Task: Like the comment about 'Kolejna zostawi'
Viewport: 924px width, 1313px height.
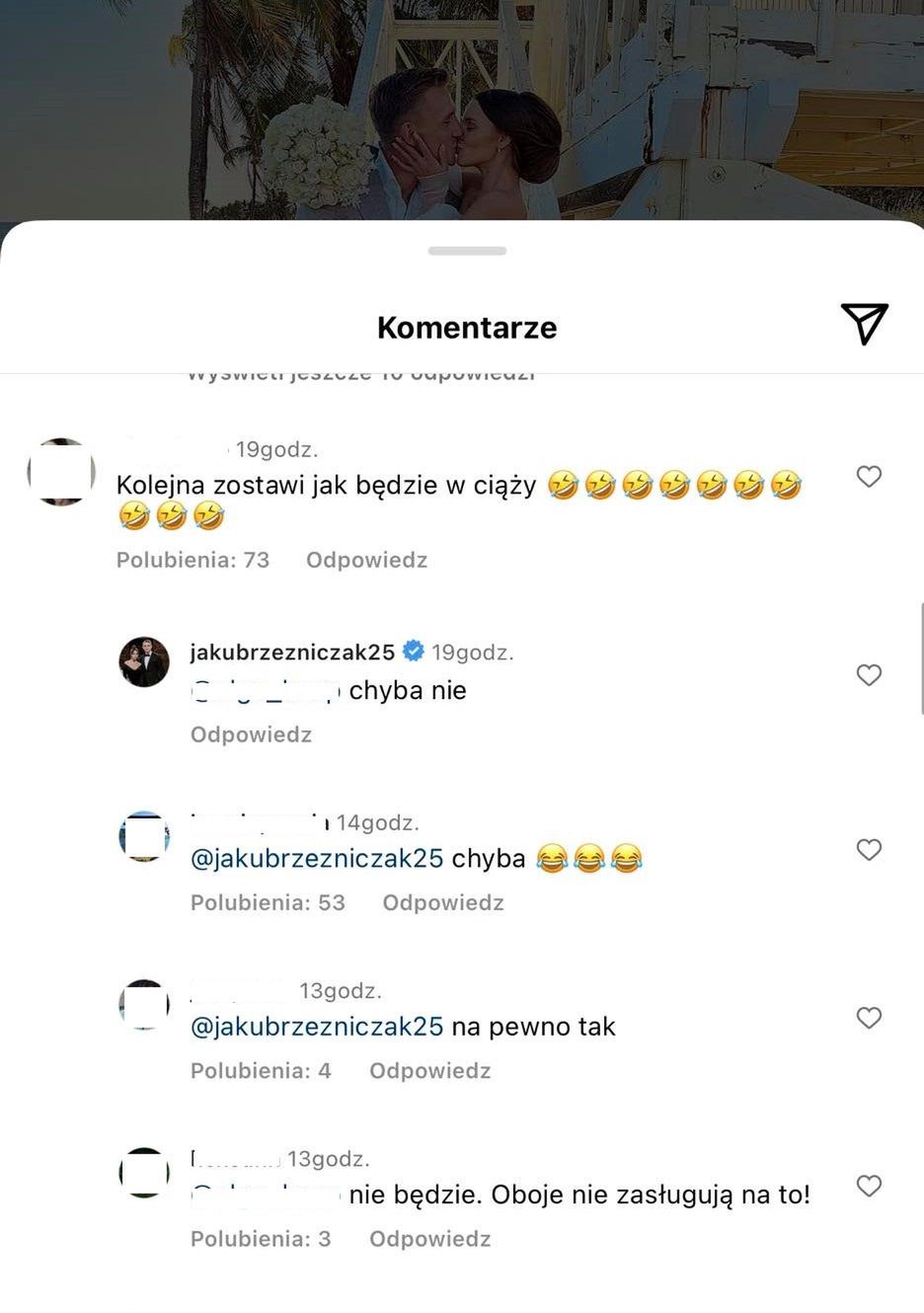Action: click(x=869, y=477)
